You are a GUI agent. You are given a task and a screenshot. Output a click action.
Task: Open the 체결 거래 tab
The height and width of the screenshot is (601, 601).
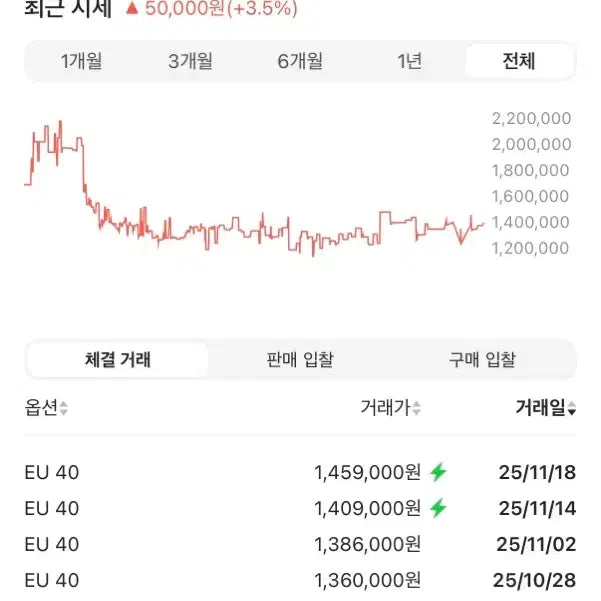118,360
